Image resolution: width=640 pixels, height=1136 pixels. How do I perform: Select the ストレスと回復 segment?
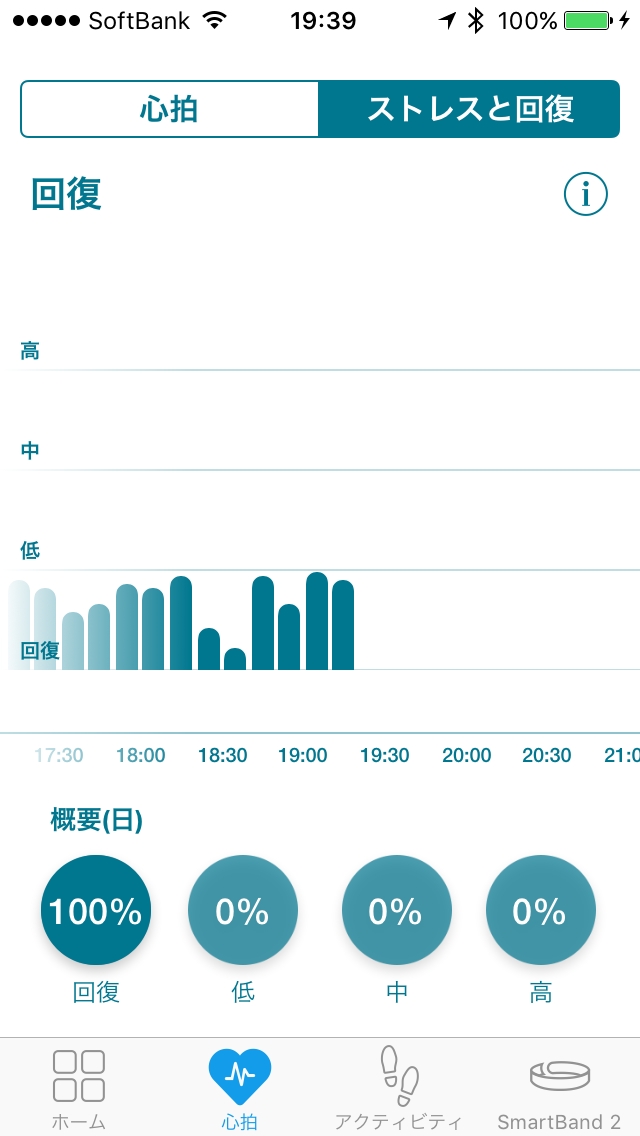(470, 109)
